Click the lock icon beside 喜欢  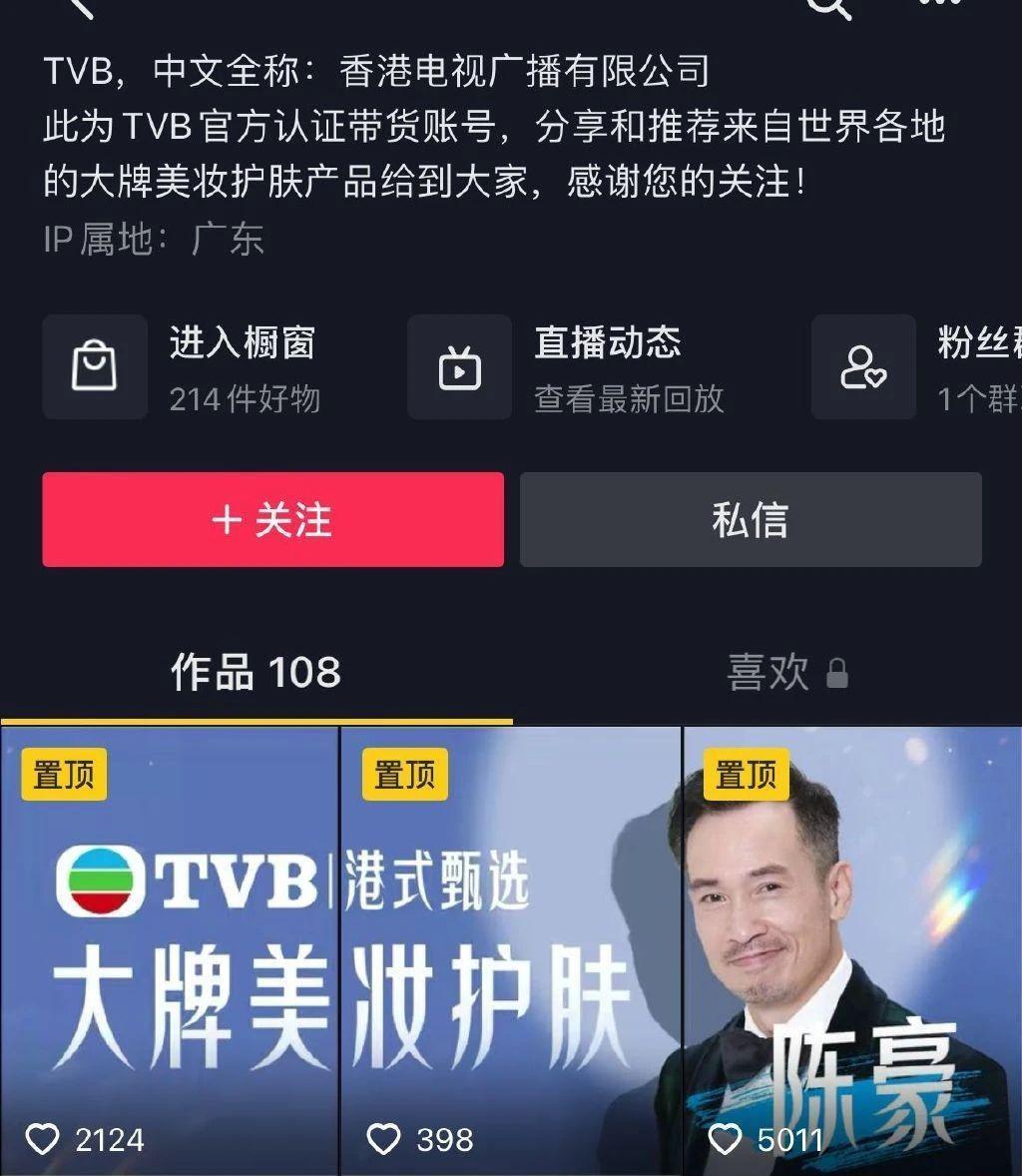pyautogui.click(x=836, y=676)
